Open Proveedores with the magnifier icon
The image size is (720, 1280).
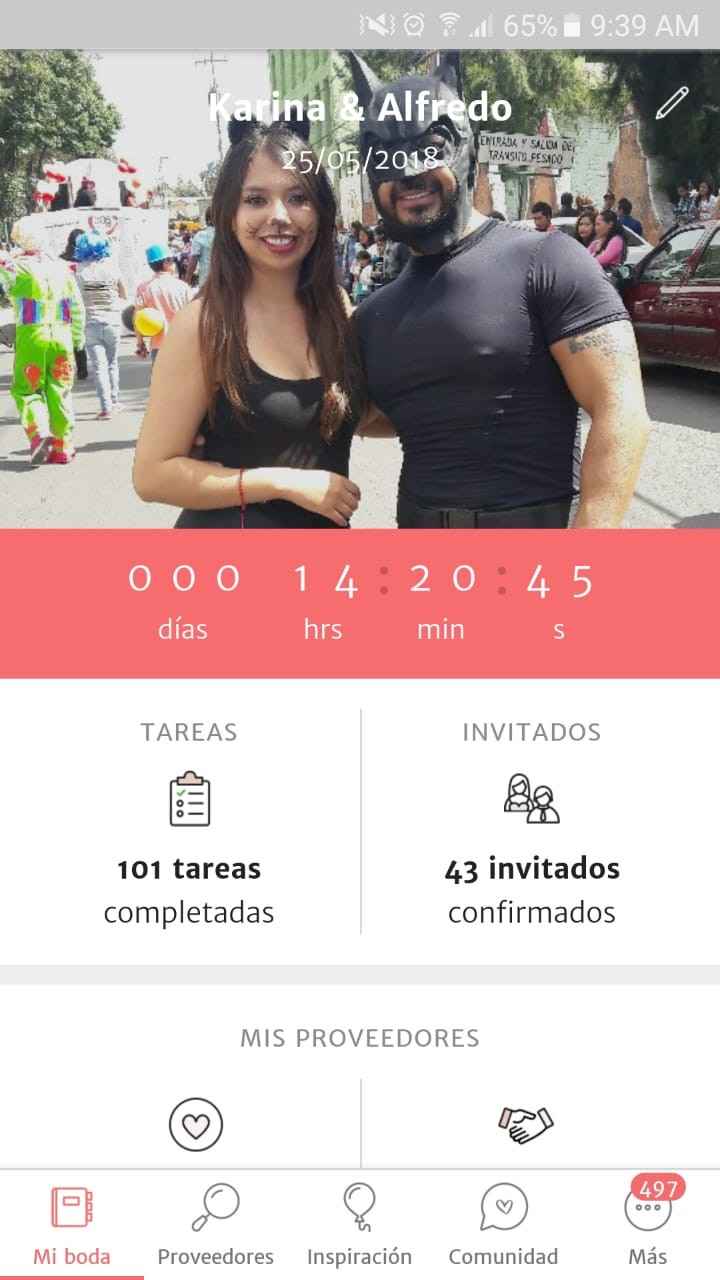click(215, 1207)
